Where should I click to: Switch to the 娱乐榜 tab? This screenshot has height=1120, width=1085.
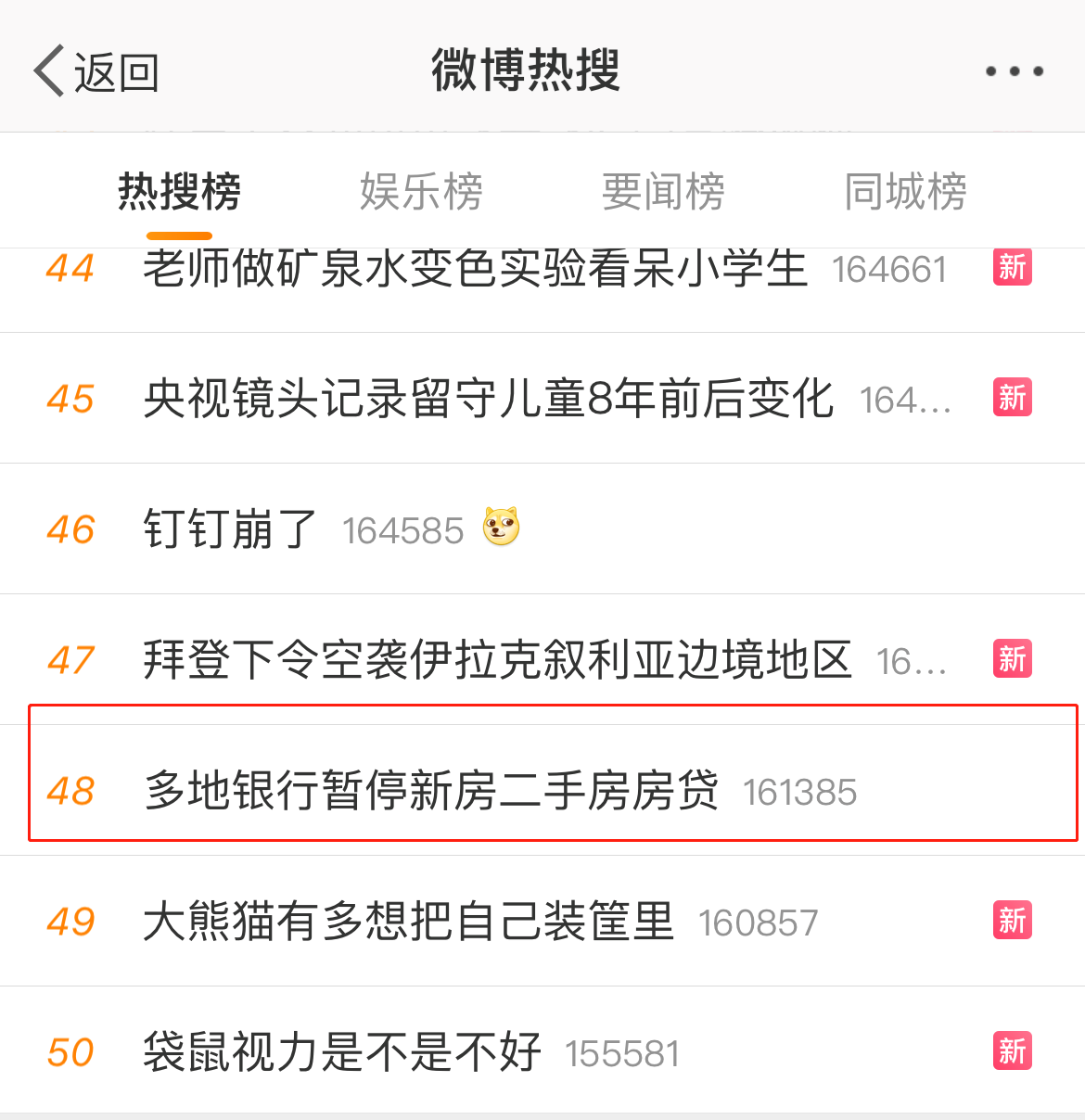[x=421, y=192]
